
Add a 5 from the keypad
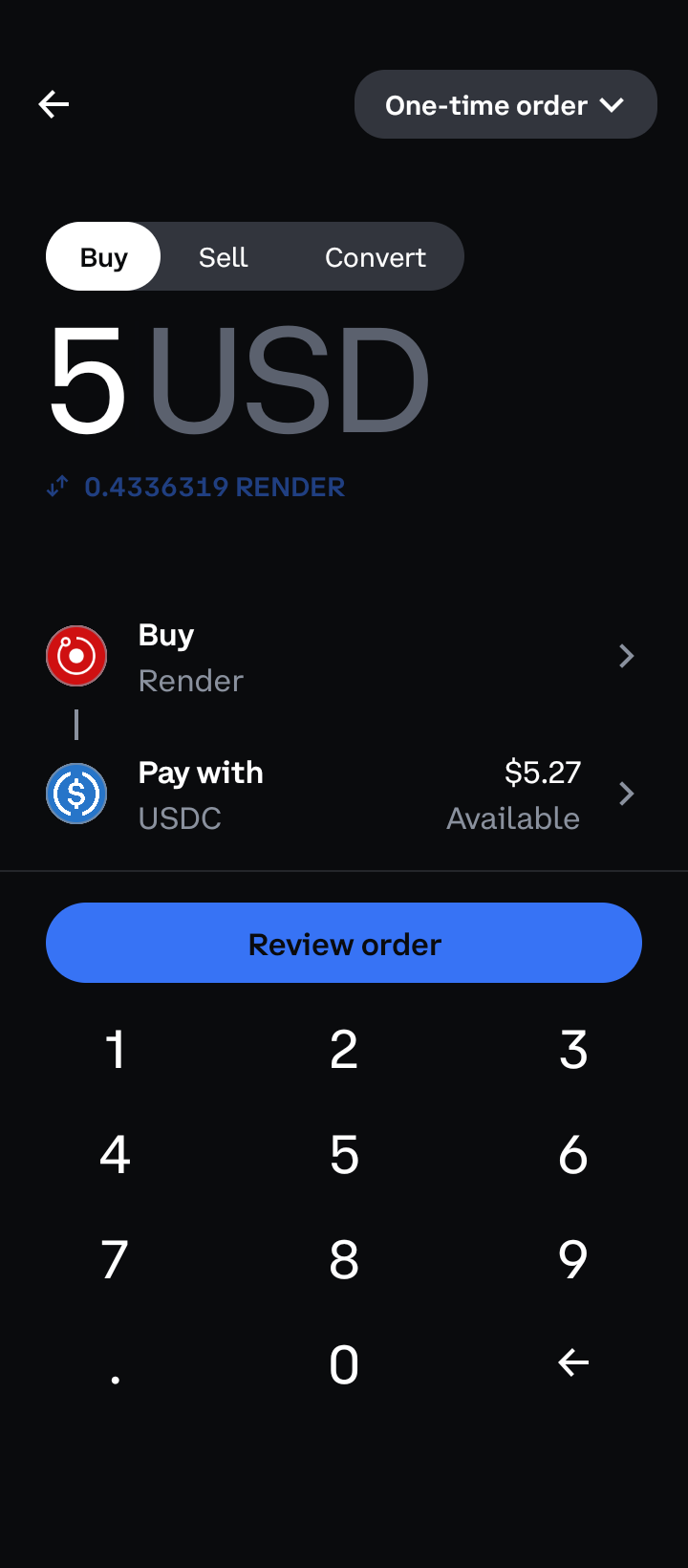[344, 1155]
